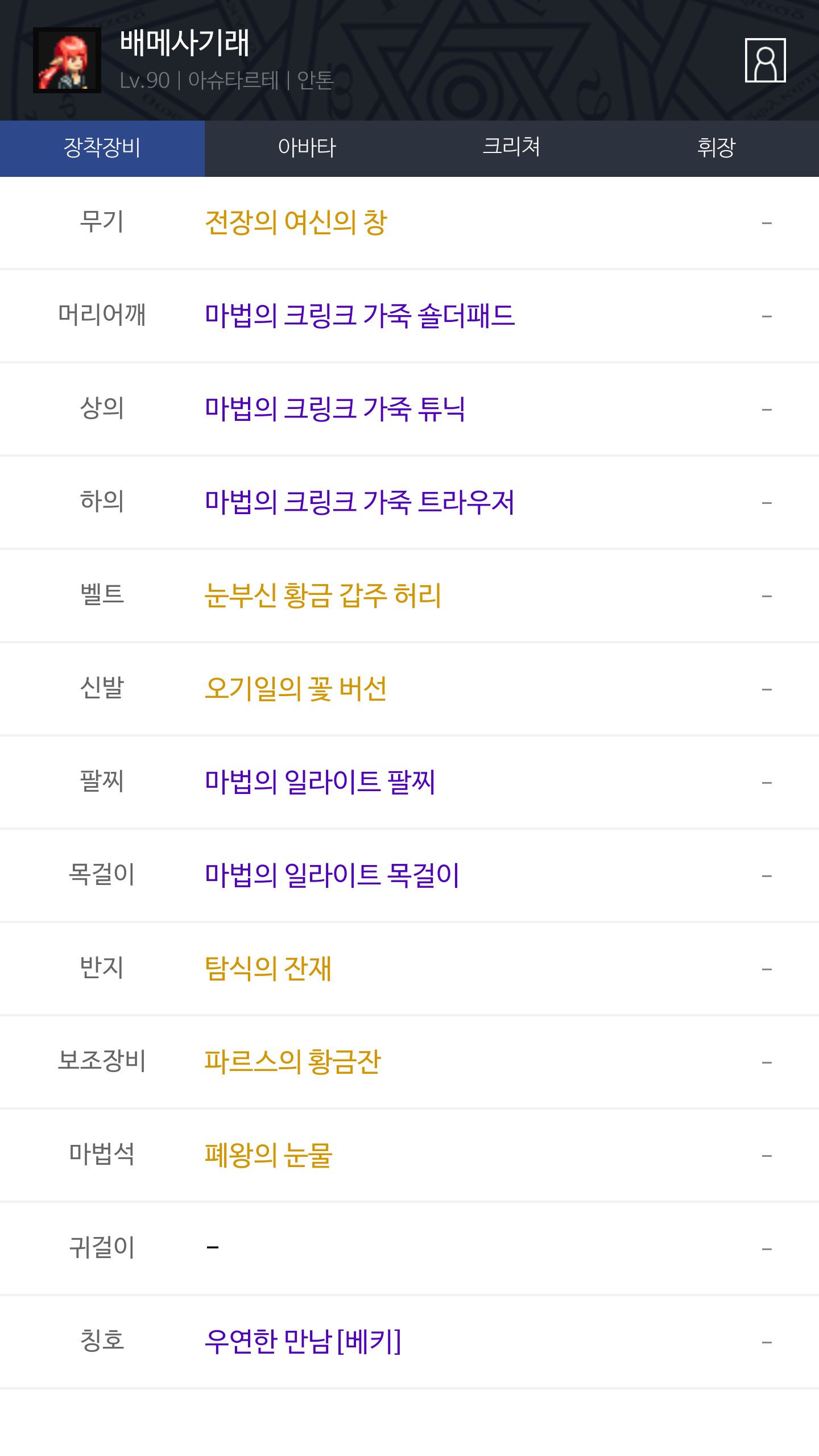Open title 우연한 만남 [베키]
The image size is (819, 1456).
(303, 1342)
